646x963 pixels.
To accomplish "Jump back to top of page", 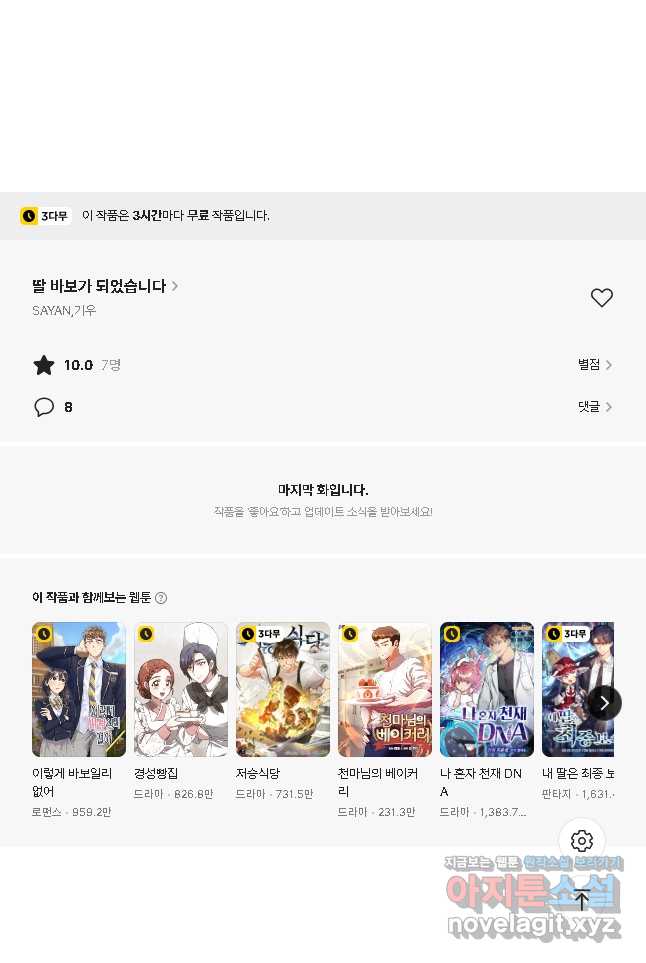I will pos(582,898).
